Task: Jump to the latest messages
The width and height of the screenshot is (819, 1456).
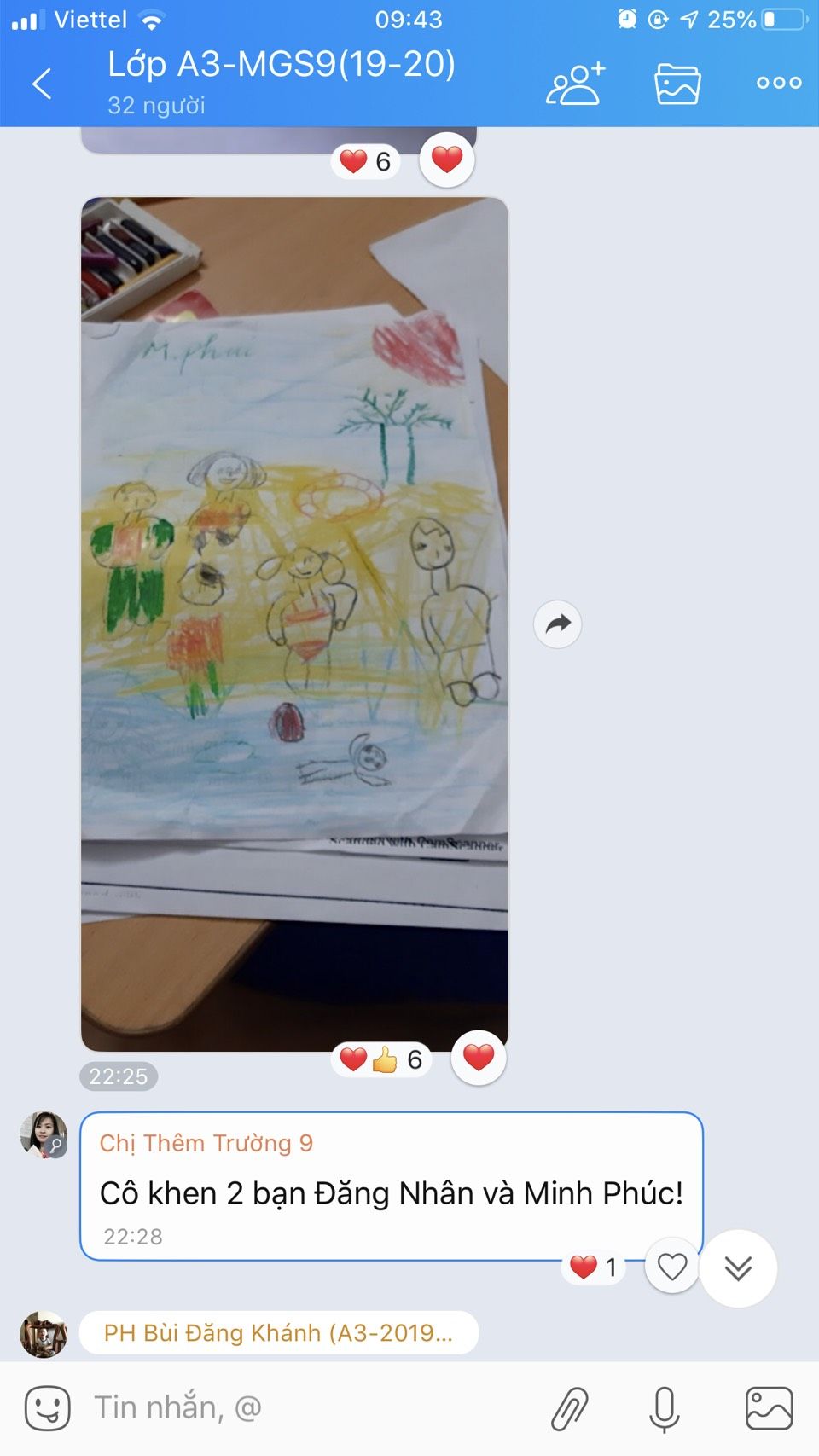Action: [x=738, y=1268]
